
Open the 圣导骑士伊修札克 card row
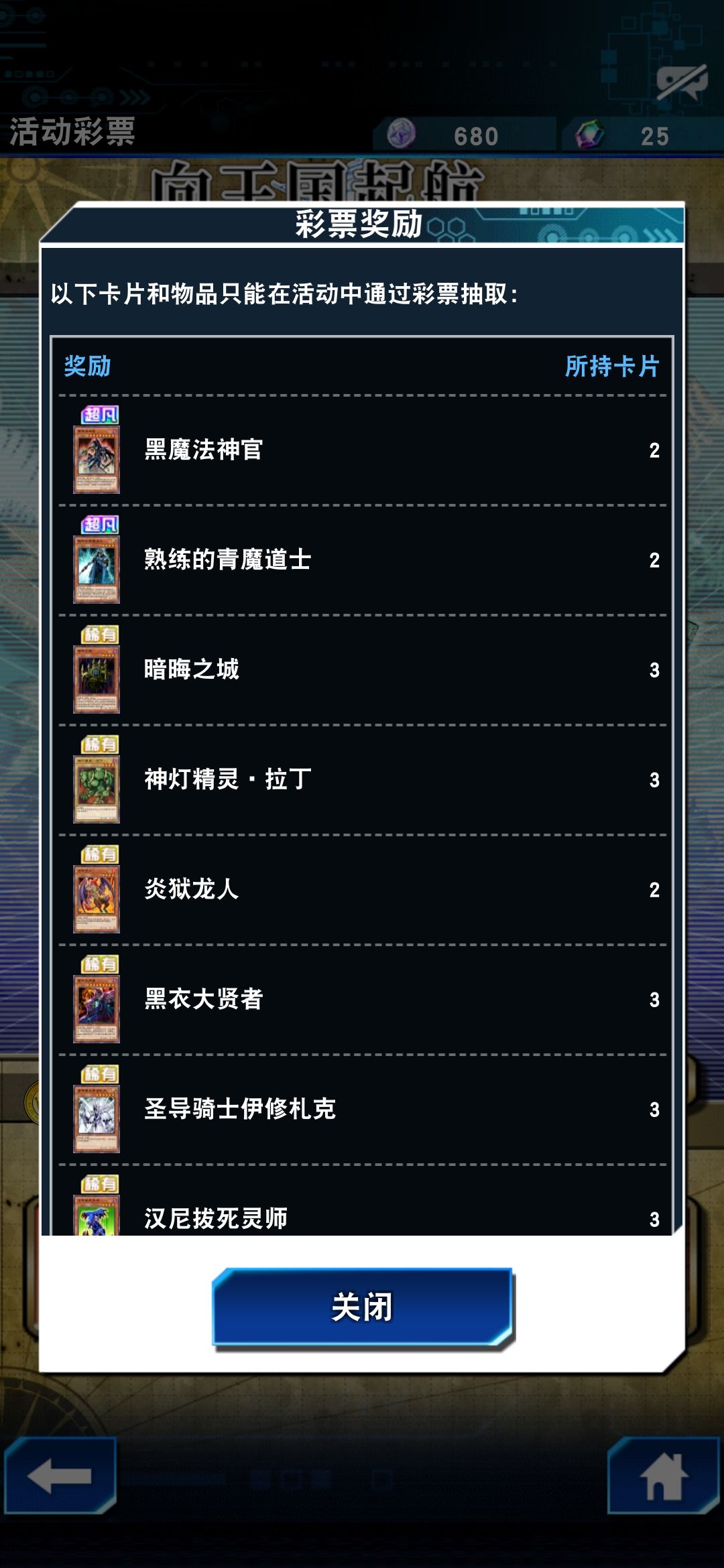tap(362, 1110)
